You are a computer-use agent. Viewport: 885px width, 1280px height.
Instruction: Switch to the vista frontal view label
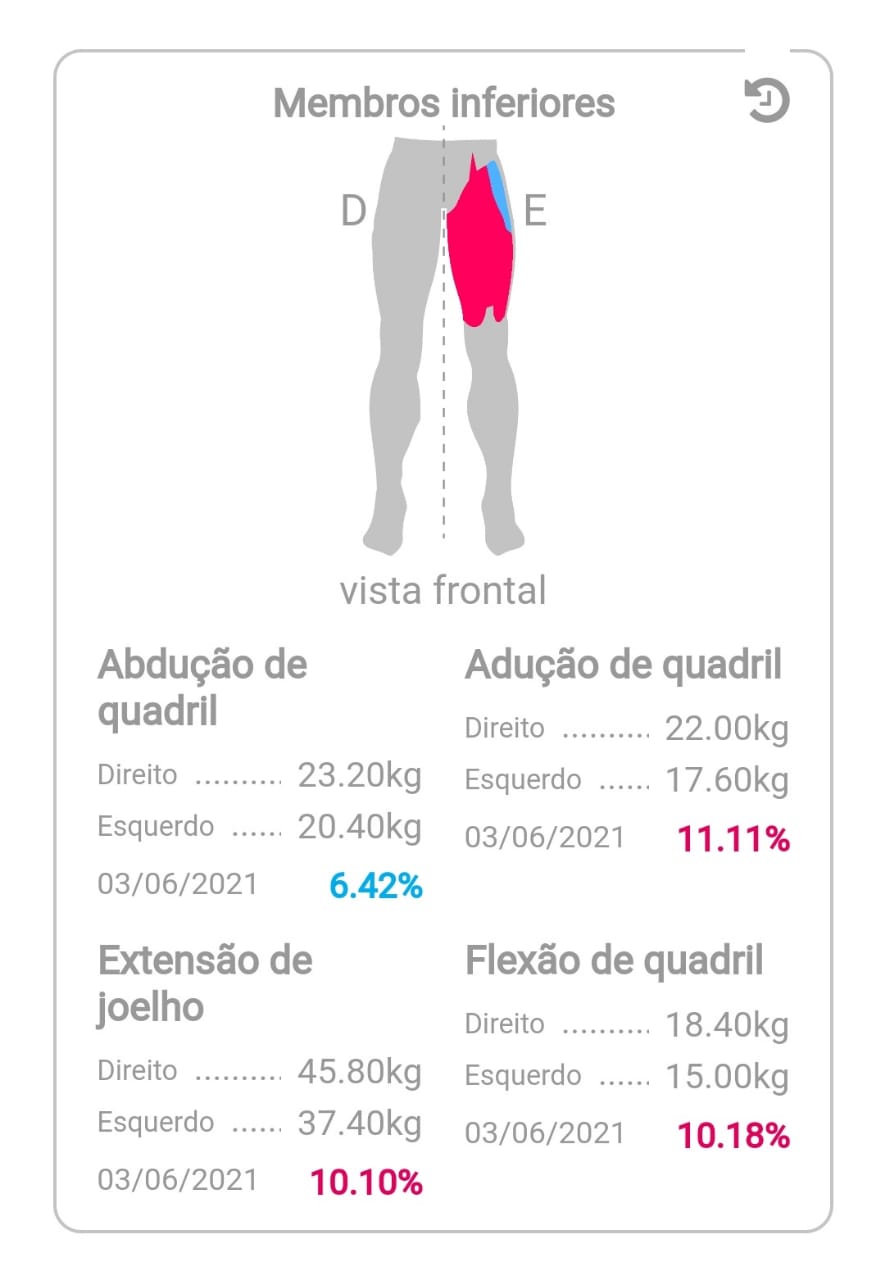[x=443, y=591]
